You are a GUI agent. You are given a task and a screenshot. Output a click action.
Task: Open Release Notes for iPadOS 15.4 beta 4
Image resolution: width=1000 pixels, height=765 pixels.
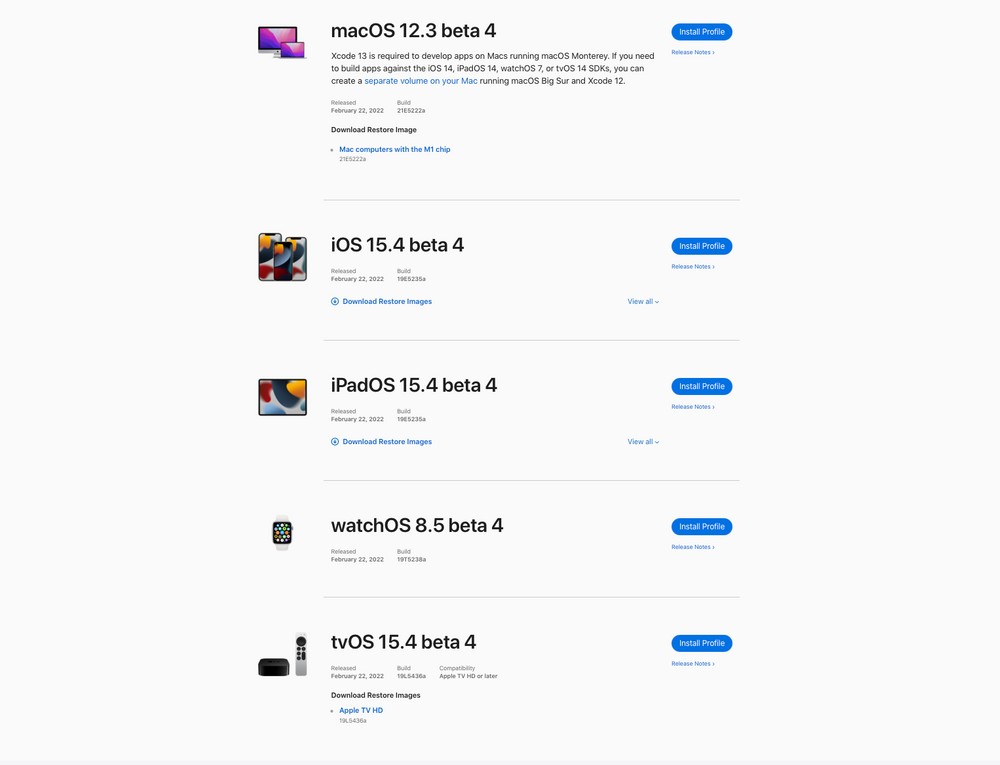point(692,407)
